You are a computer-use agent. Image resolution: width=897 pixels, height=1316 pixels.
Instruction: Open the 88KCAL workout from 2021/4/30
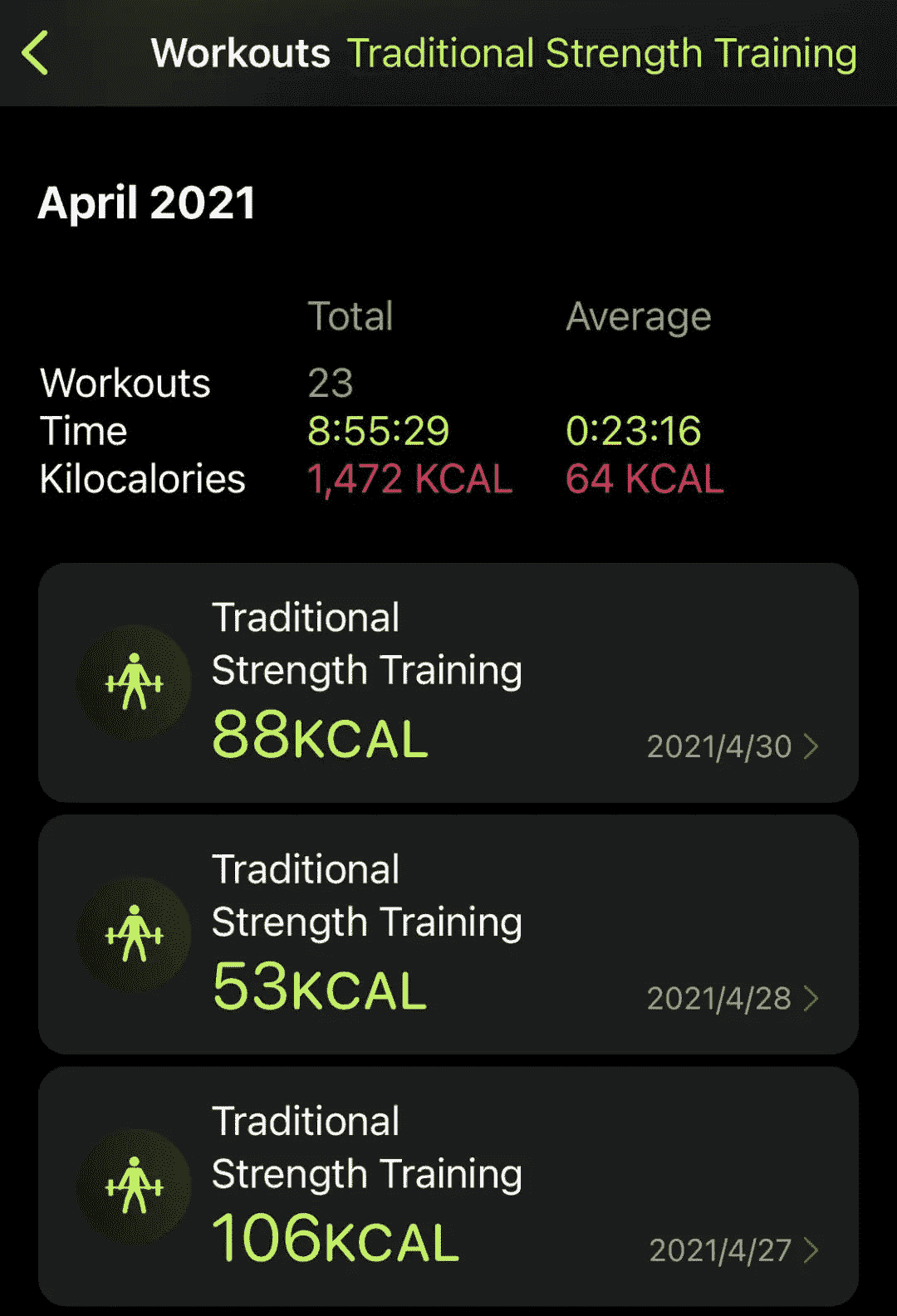448,682
